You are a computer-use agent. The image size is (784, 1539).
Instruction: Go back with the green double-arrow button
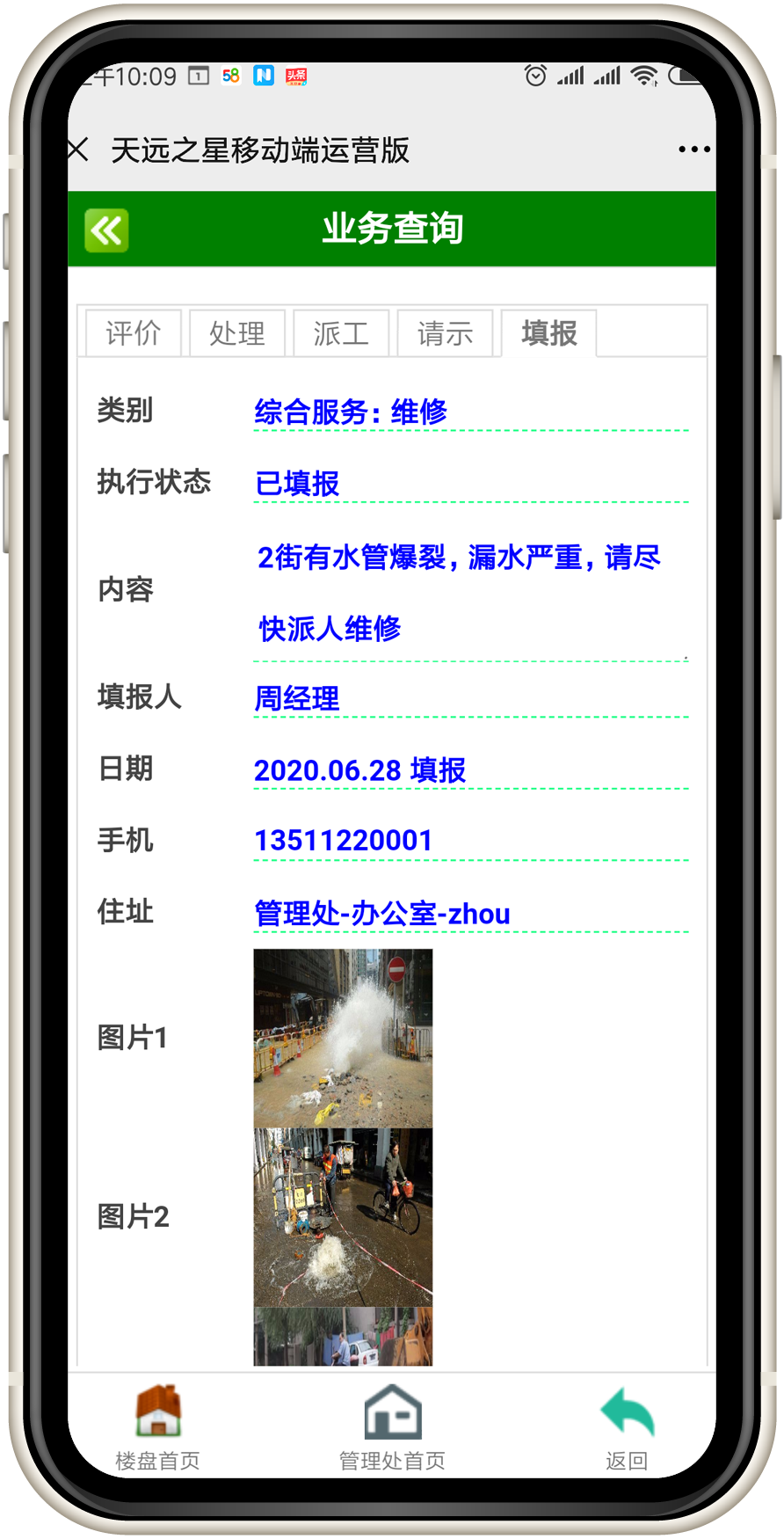pyautogui.click(x=106, y=230)
